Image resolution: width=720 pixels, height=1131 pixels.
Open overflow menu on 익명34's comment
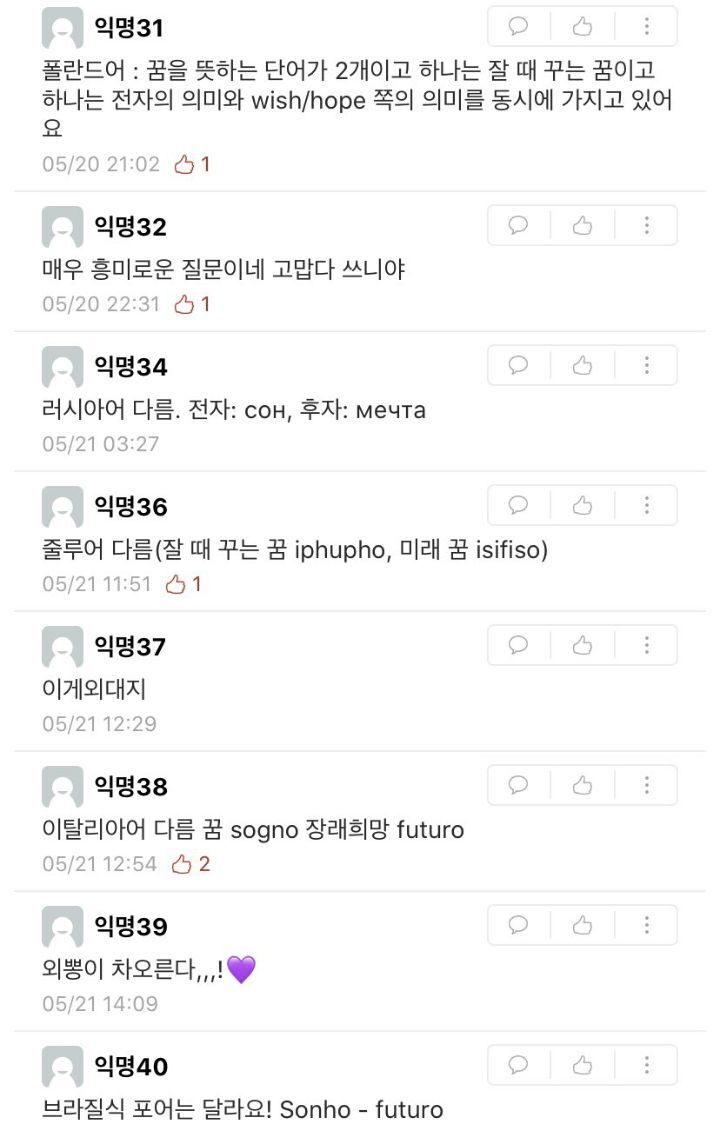pos(646,366)
